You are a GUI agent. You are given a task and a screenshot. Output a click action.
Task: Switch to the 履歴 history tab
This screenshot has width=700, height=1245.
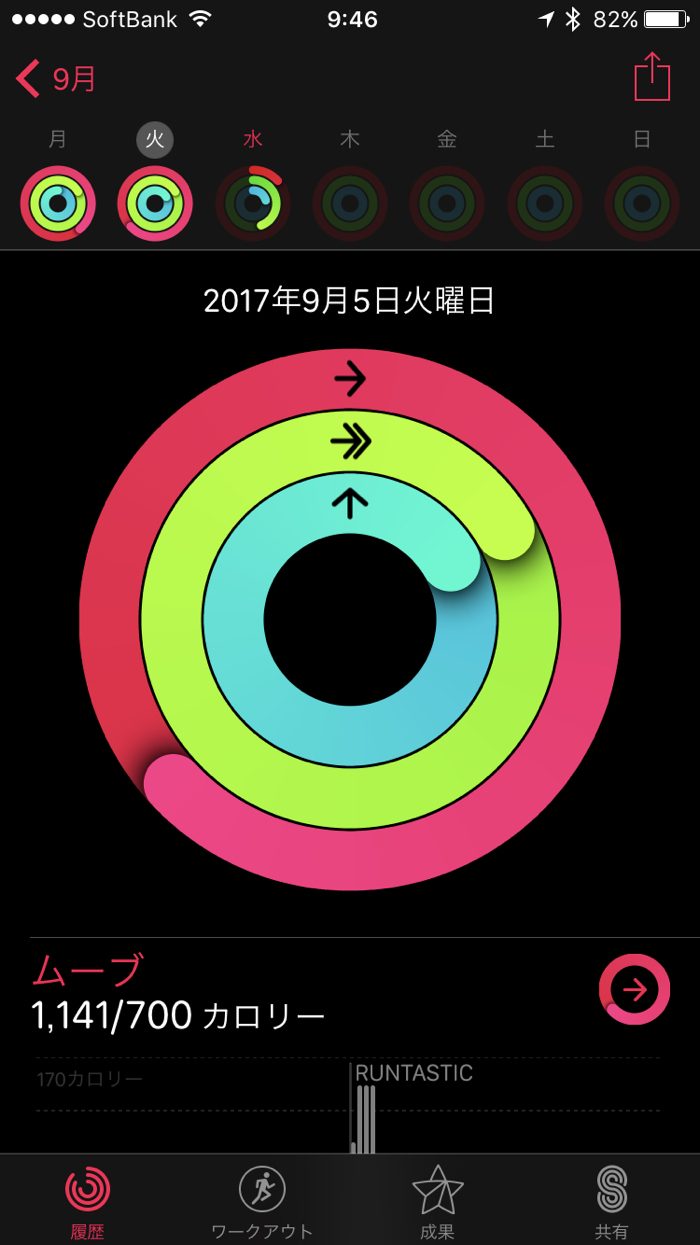tap(88, 1200)
